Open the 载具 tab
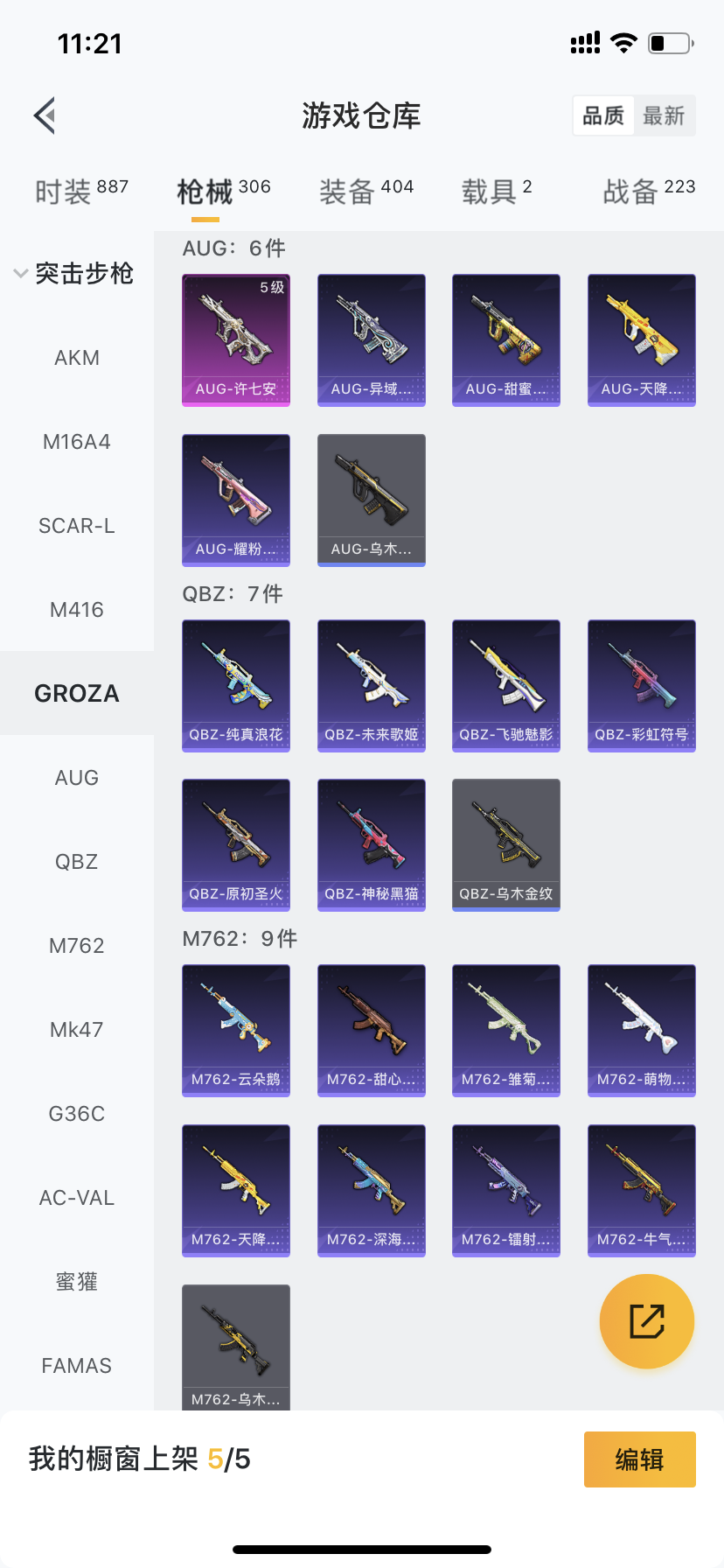 tap(496, 191)
